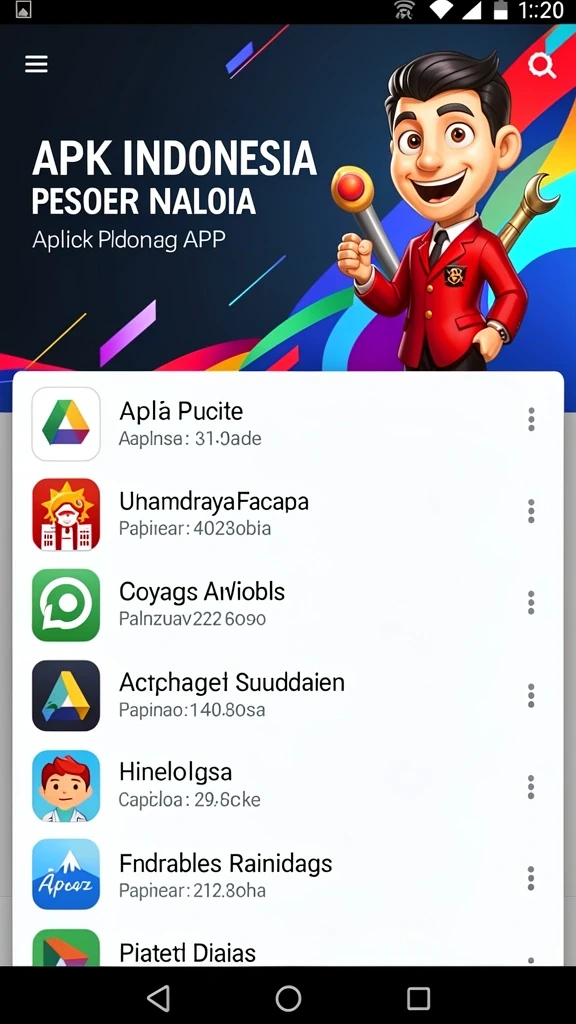This screenshot has height=1024, width=576.
Task: Select the Coyags Aiviobls row
Action: (x=288, y=605)
